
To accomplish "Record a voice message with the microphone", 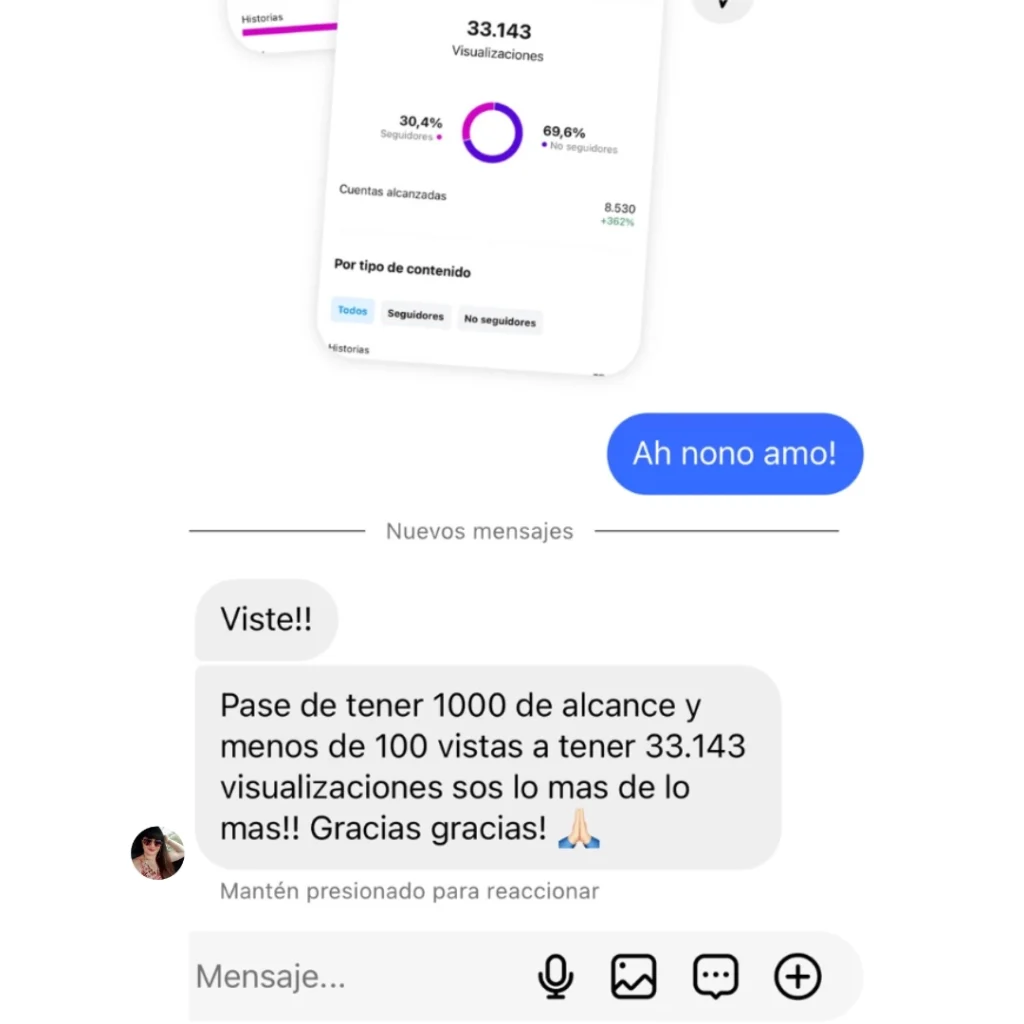I will 556,976.
